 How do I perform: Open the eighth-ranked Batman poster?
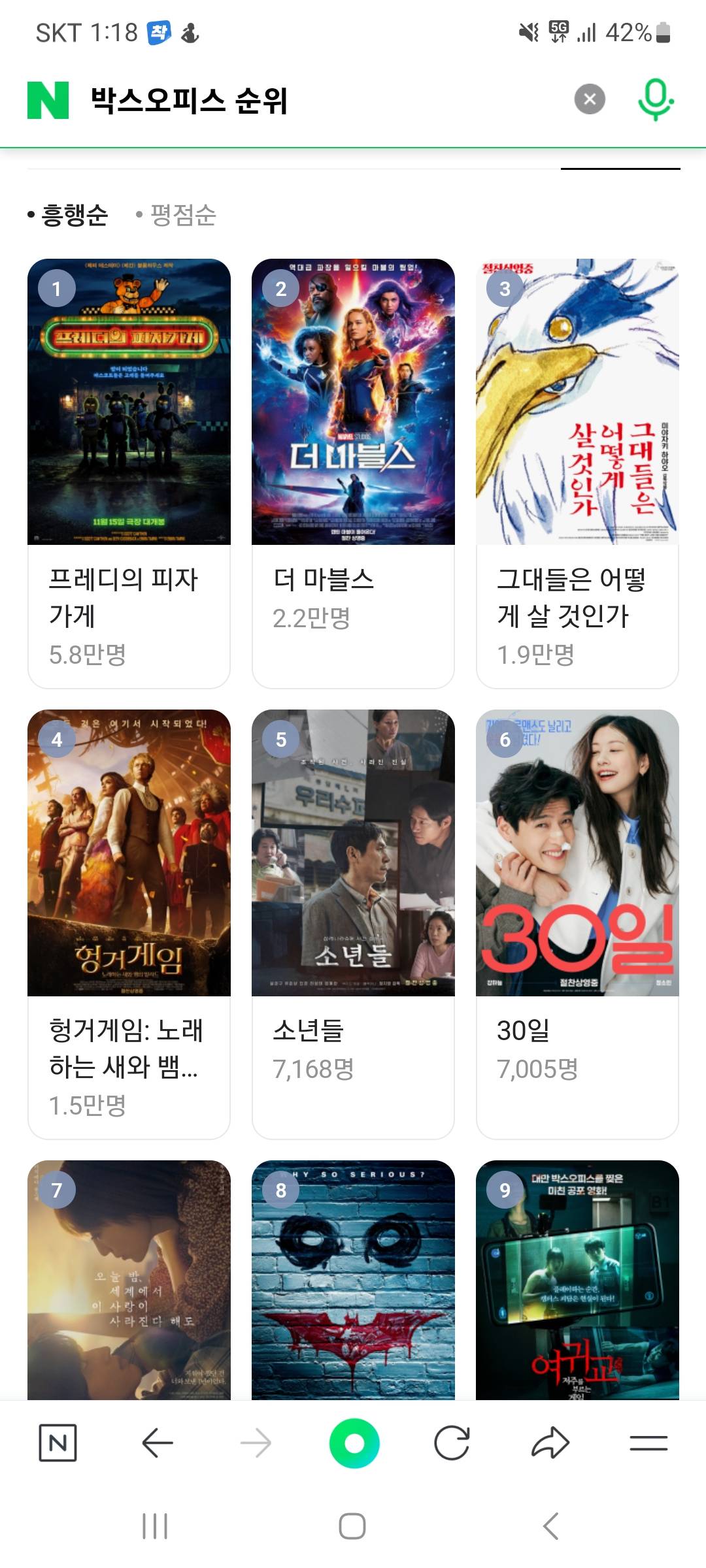point(353,1281)
